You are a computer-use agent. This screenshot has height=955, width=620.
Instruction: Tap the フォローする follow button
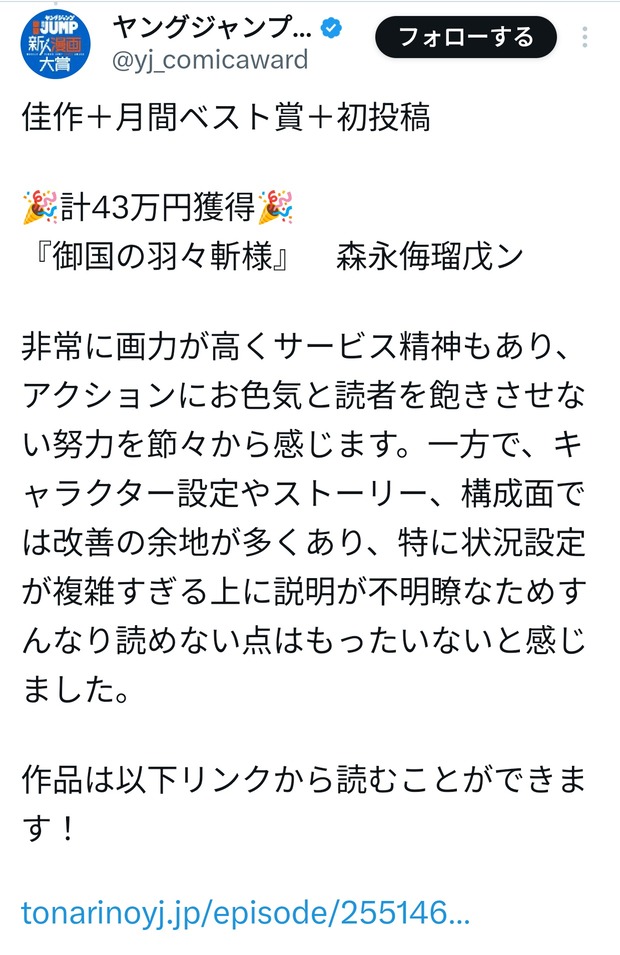[465, 37]
